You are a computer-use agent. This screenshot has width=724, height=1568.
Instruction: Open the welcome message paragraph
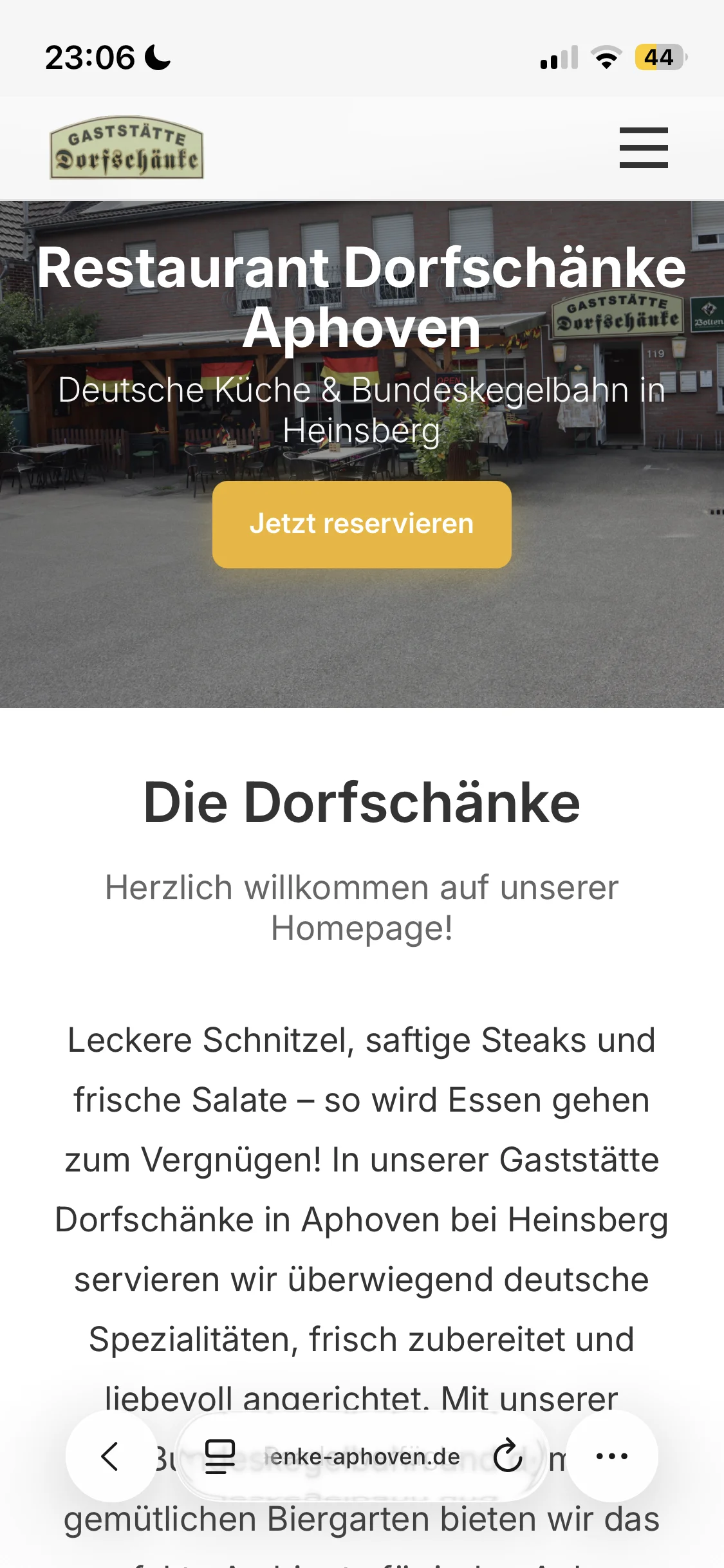[x=362, y=908]
